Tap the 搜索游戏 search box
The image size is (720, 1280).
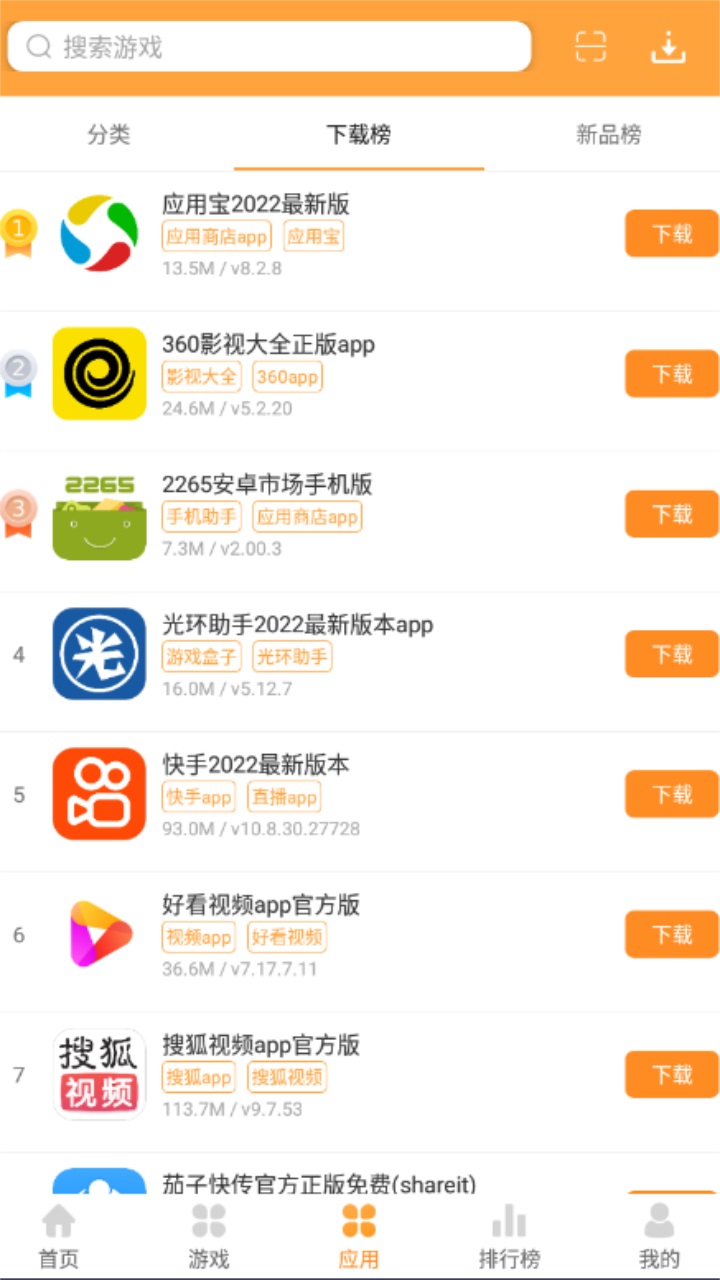[270, 47]
